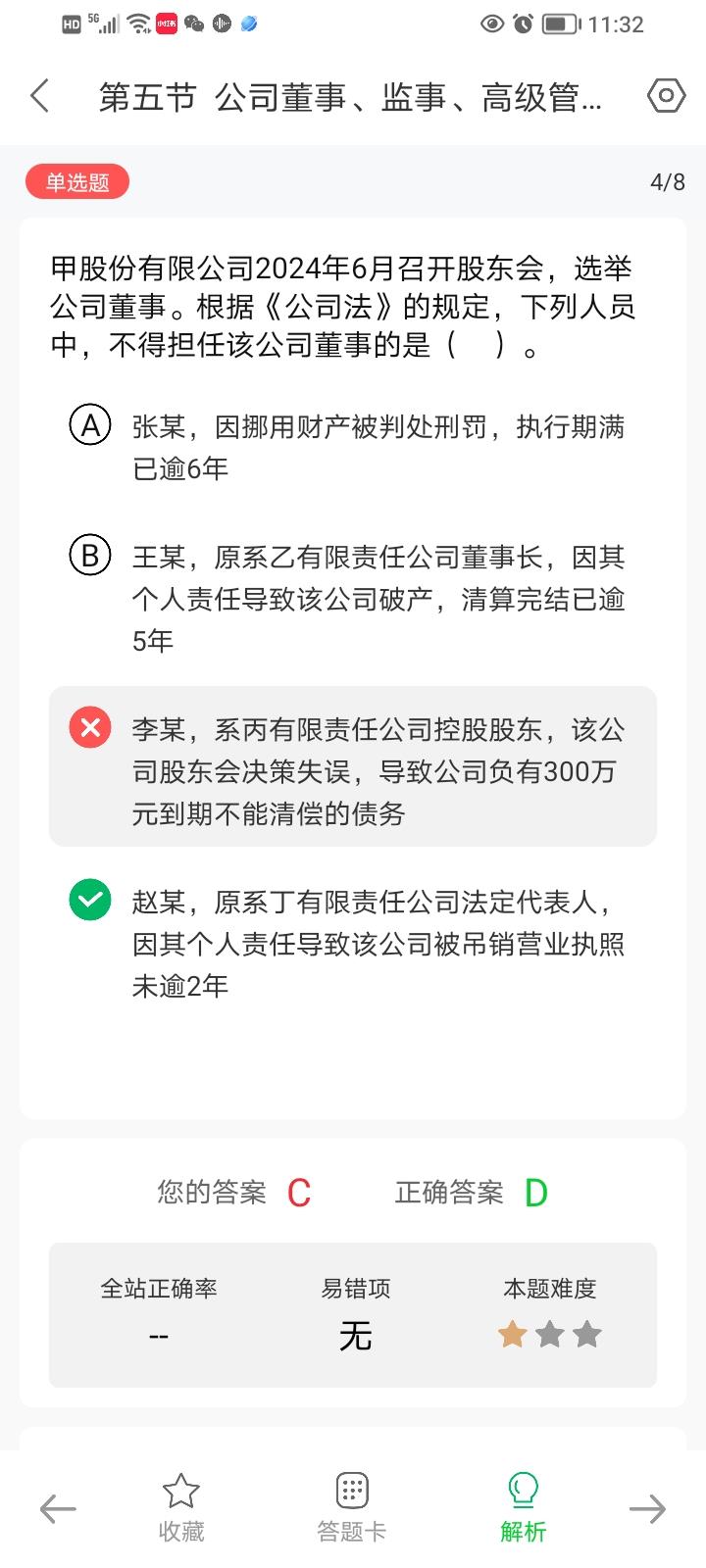Select option B about 王某
This screenshot has height=1568, width=706.
click(x=353, y=599)
